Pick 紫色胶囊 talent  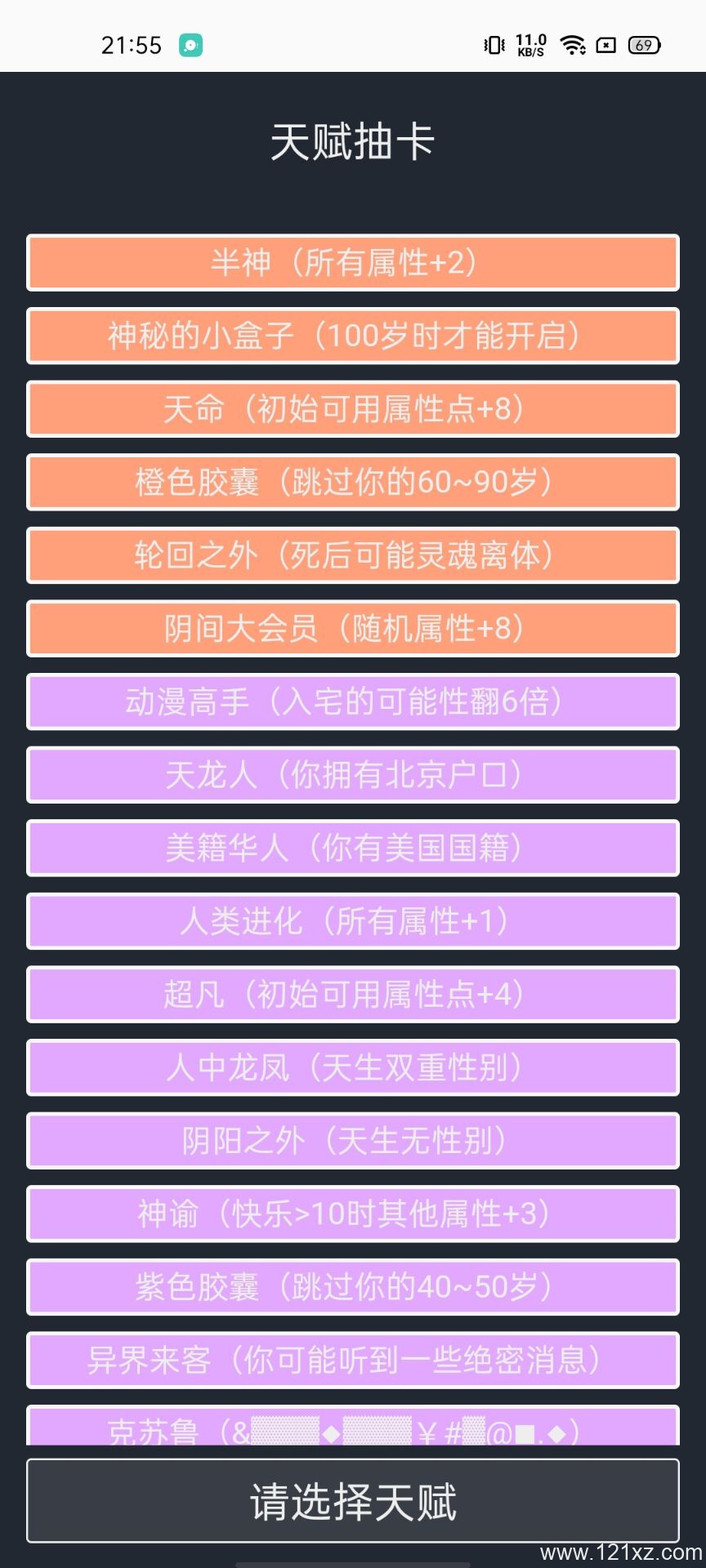click(x=353, y=1287)
